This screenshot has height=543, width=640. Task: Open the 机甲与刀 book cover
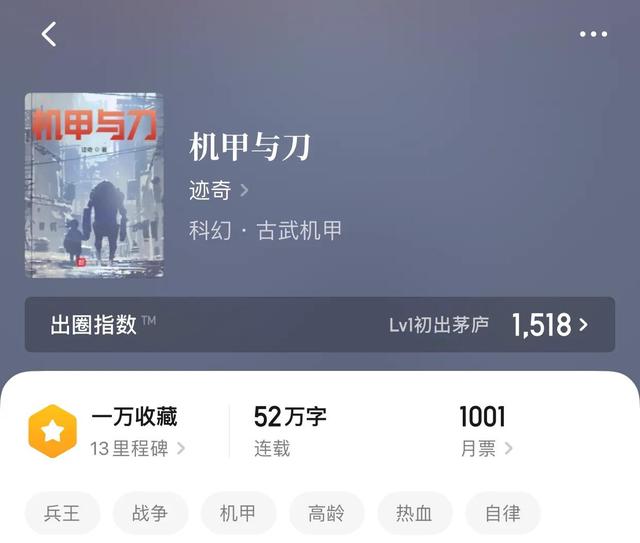point(93,185)
